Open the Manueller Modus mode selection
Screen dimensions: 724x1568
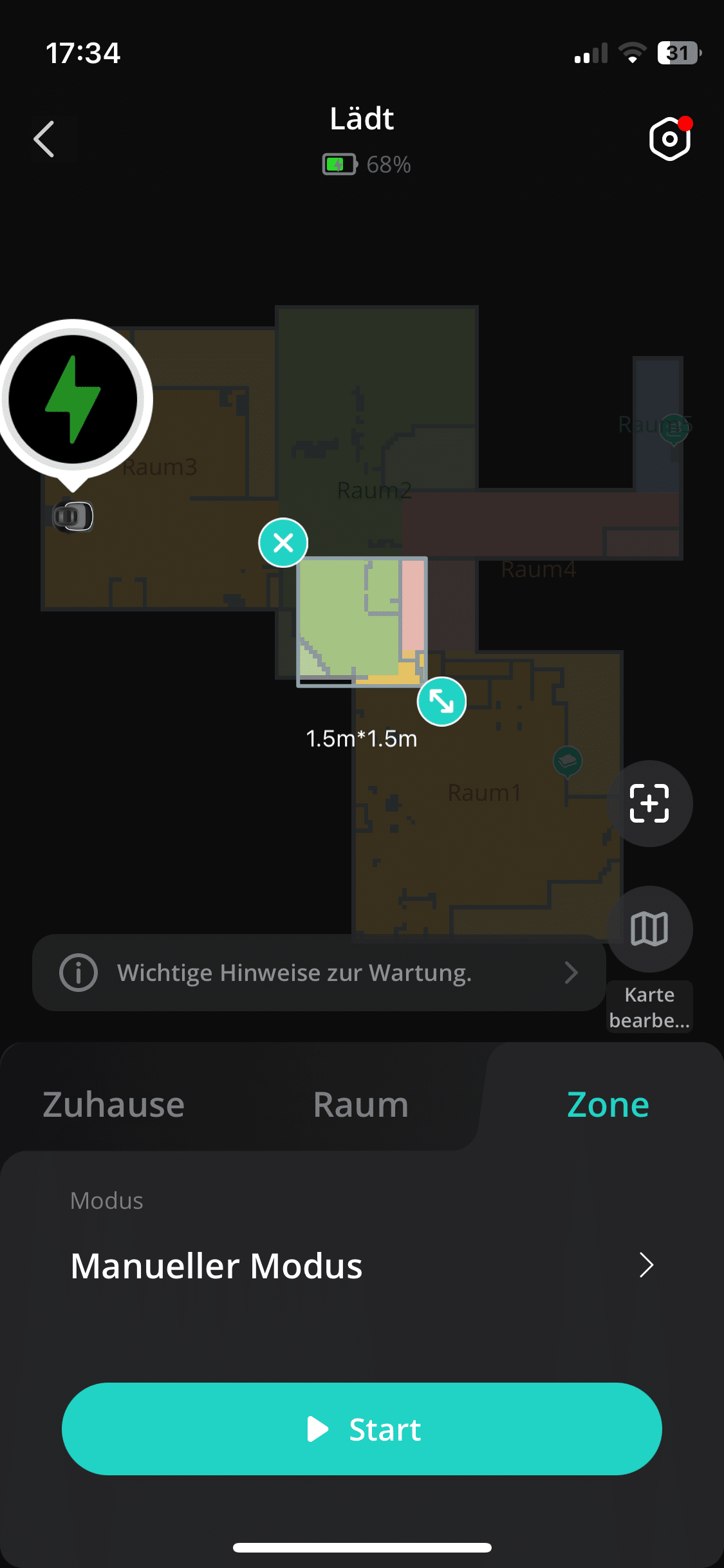(362, 1265)
